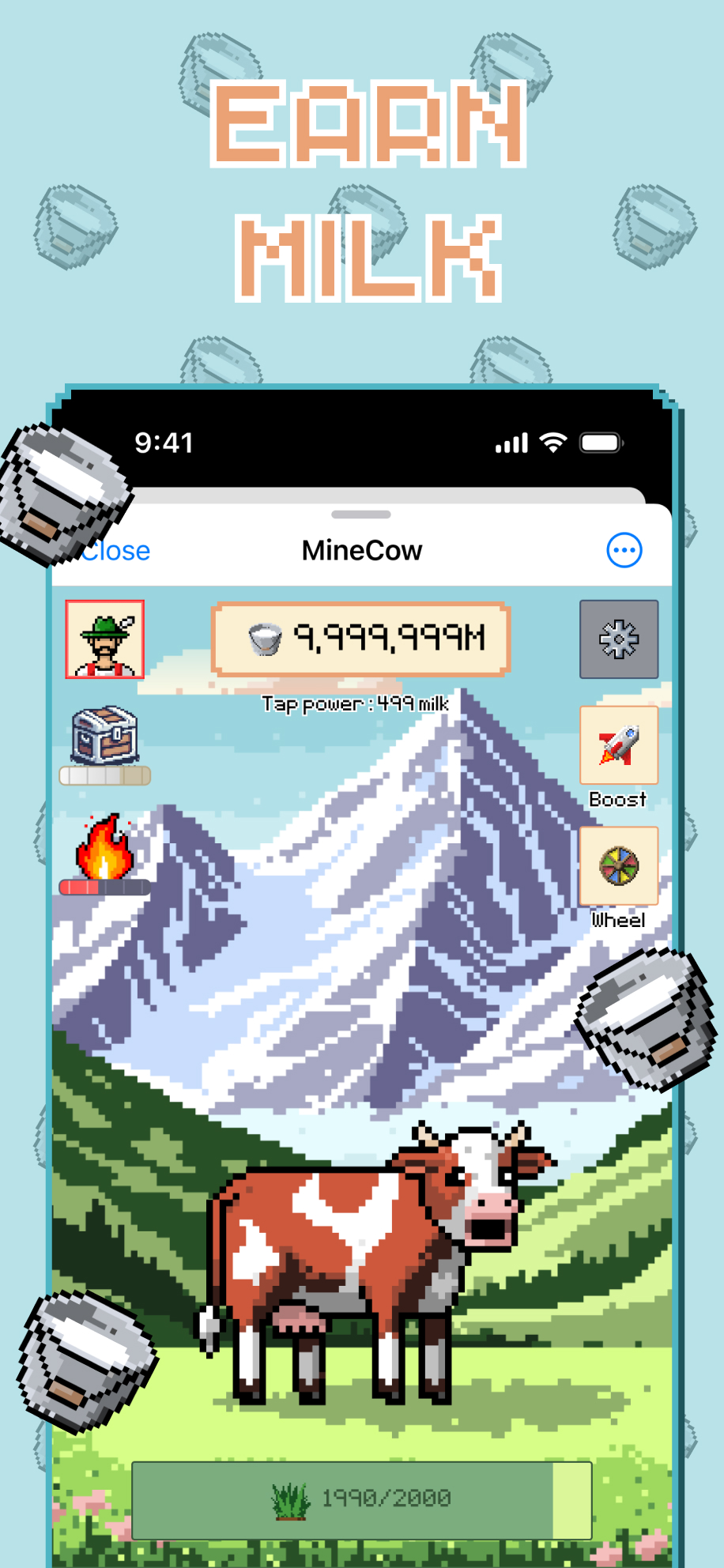Open the Wheel spinner icon
The width and height of the screenshot is (724, 1568).
pos(619,866)
